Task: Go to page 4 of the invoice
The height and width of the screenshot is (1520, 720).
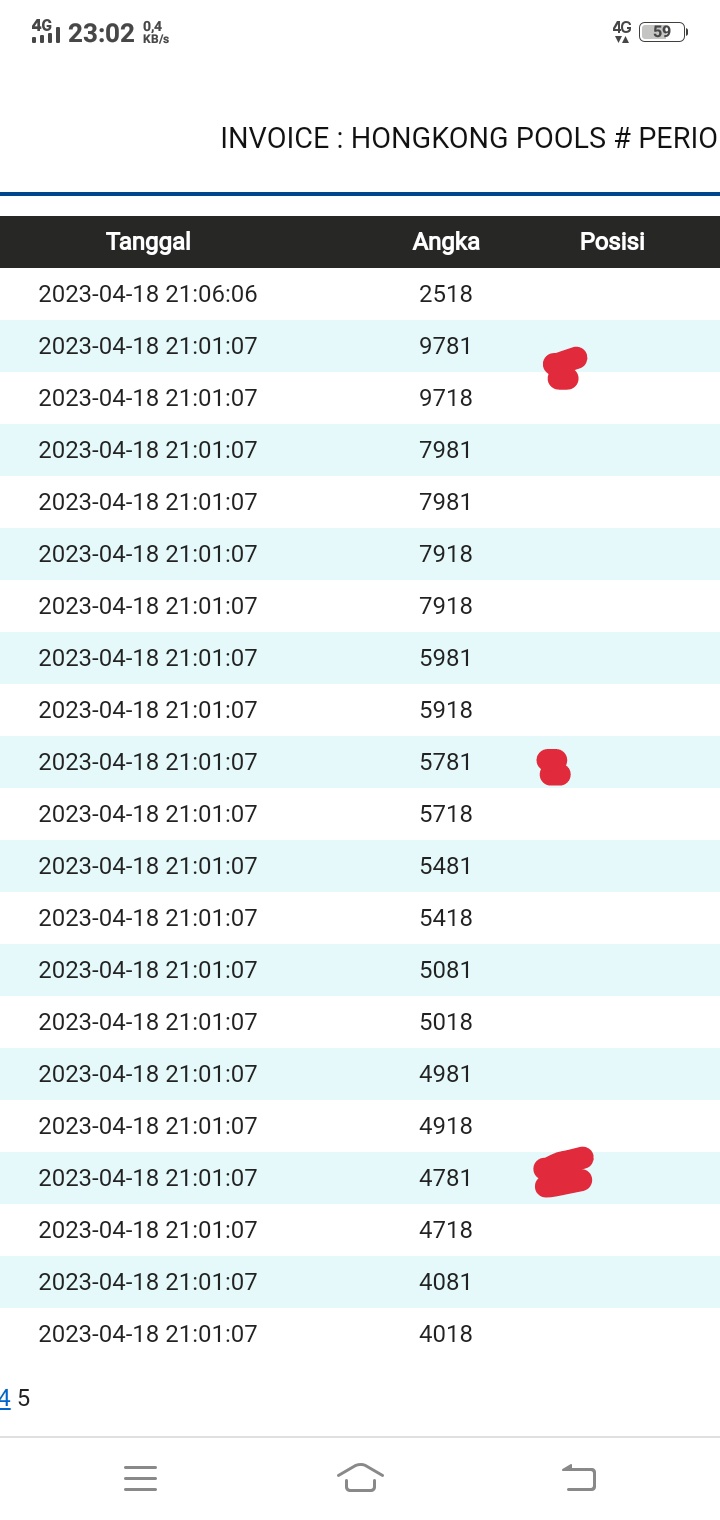Action: coord(5,1398)
